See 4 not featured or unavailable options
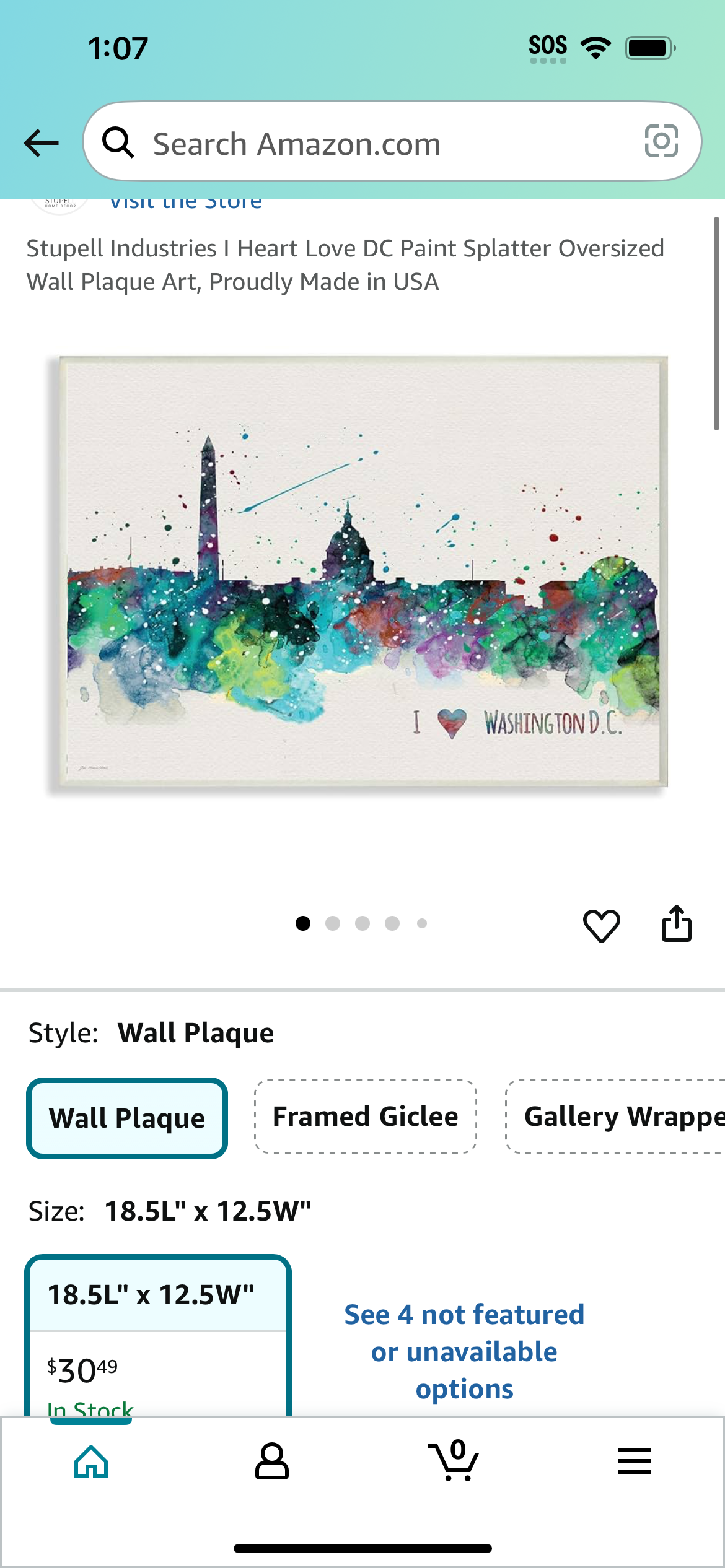The width and height of the screenshot is (725, 1568). 464,1352
